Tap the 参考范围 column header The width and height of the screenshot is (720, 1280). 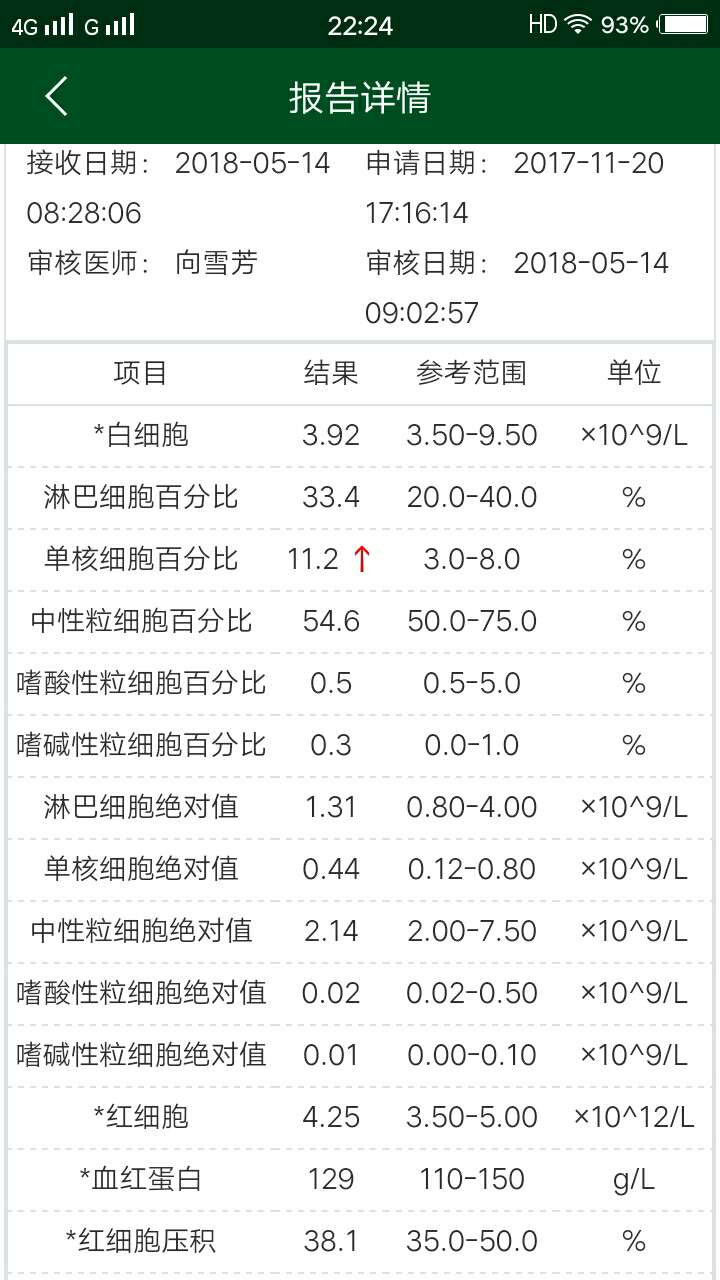coord(472,373)
